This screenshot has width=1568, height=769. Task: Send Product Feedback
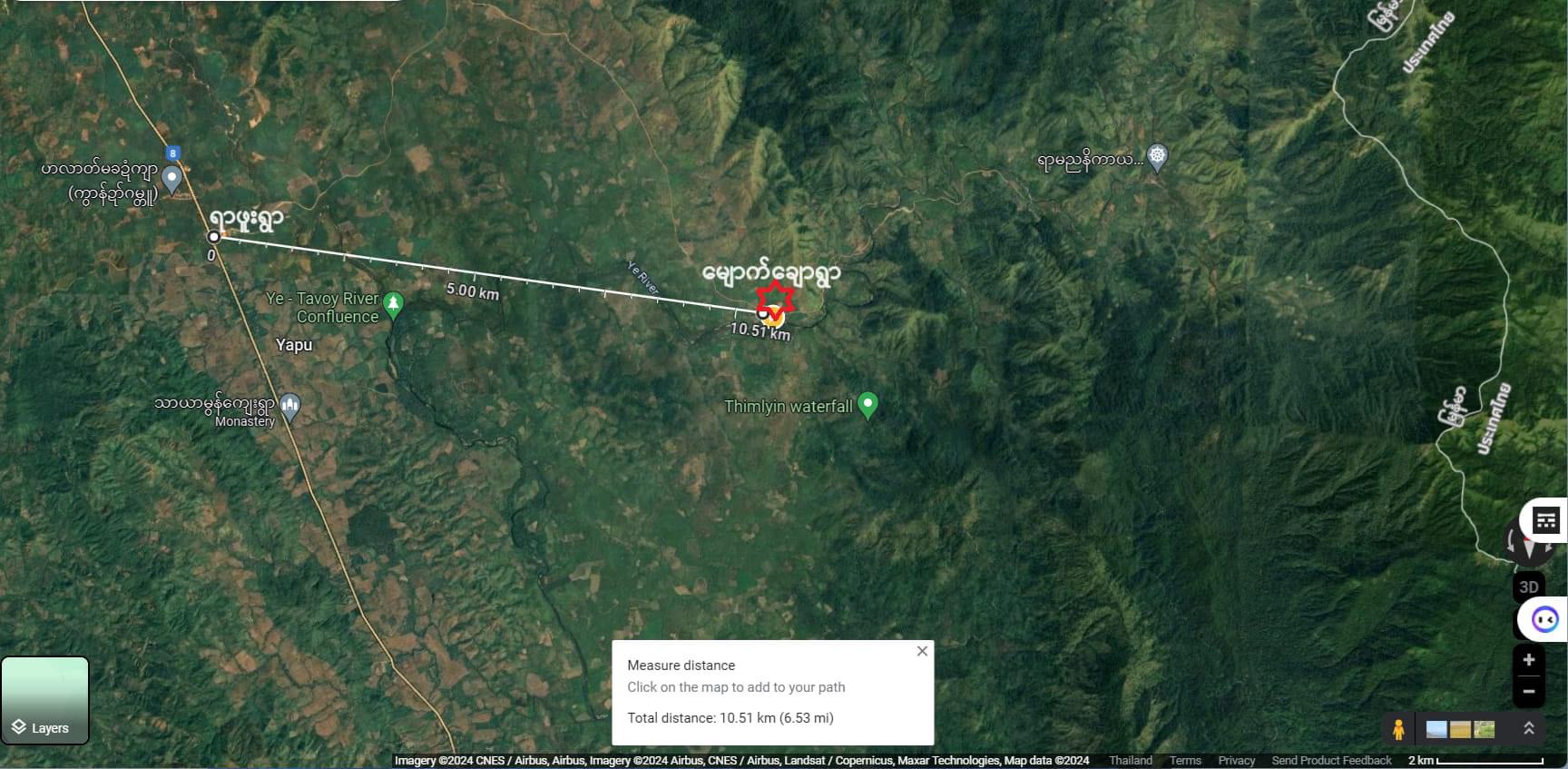click(x=1330, y=761)
